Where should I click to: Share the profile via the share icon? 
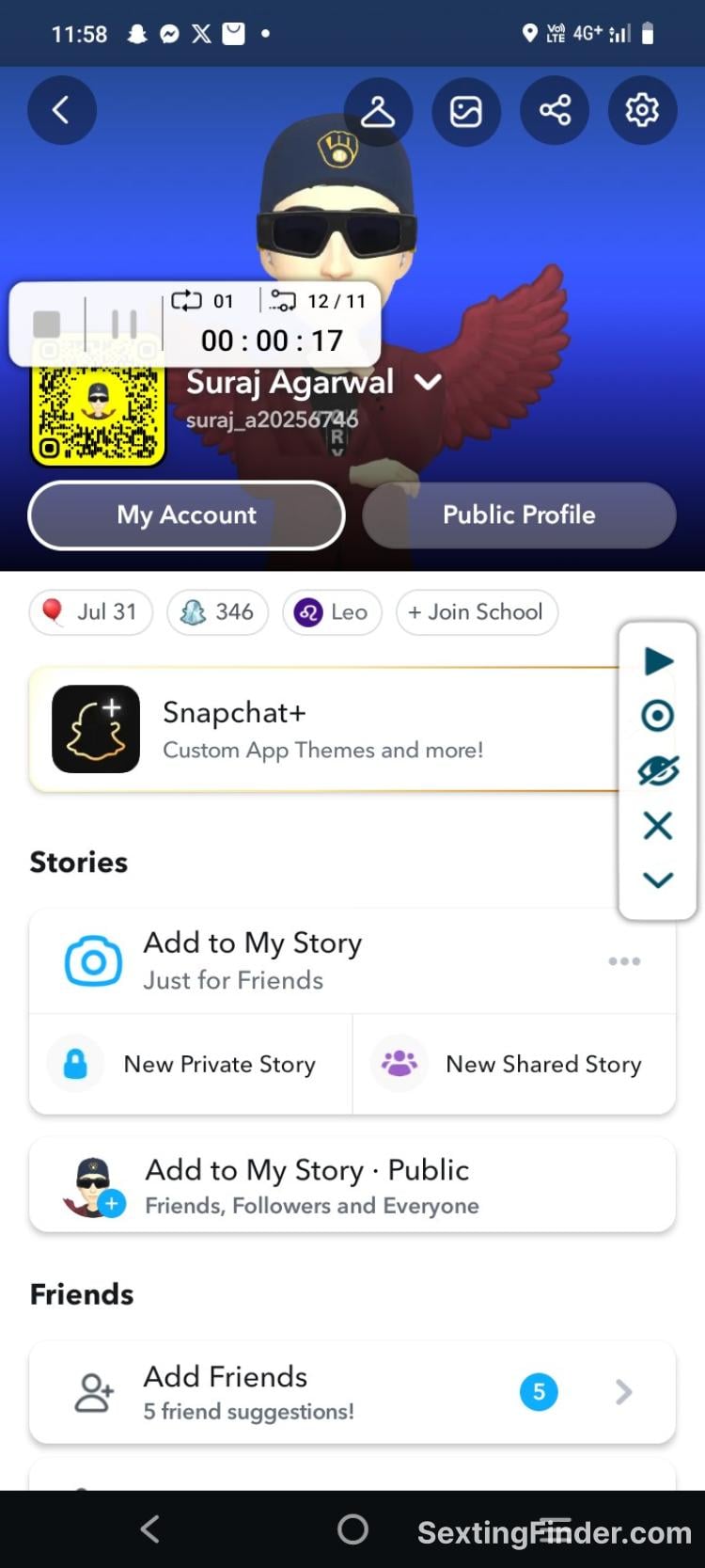pyautogui.click(x=554, y=111)
